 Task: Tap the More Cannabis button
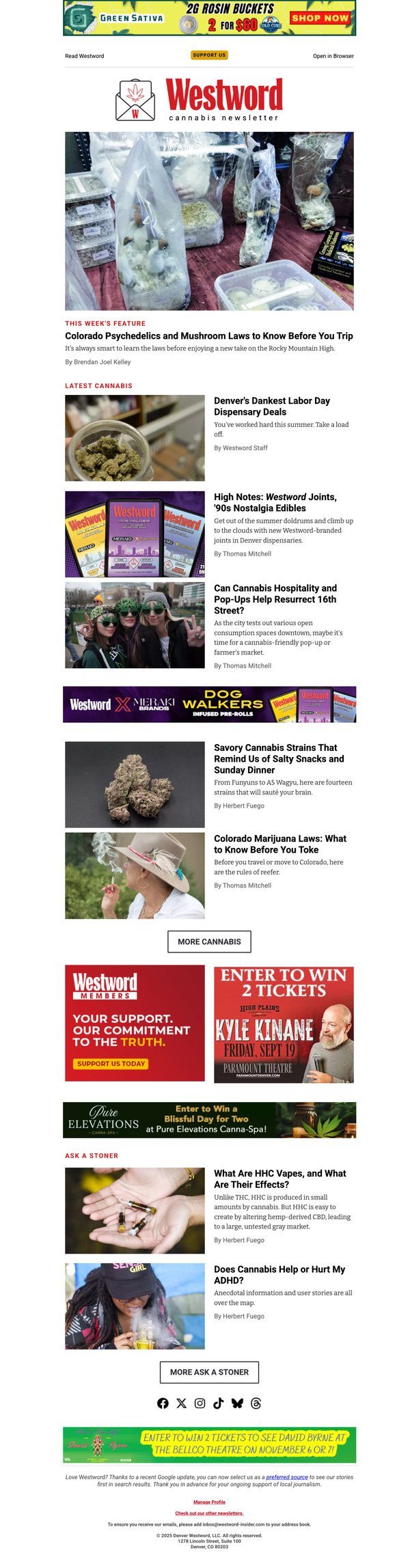(209, 941)
